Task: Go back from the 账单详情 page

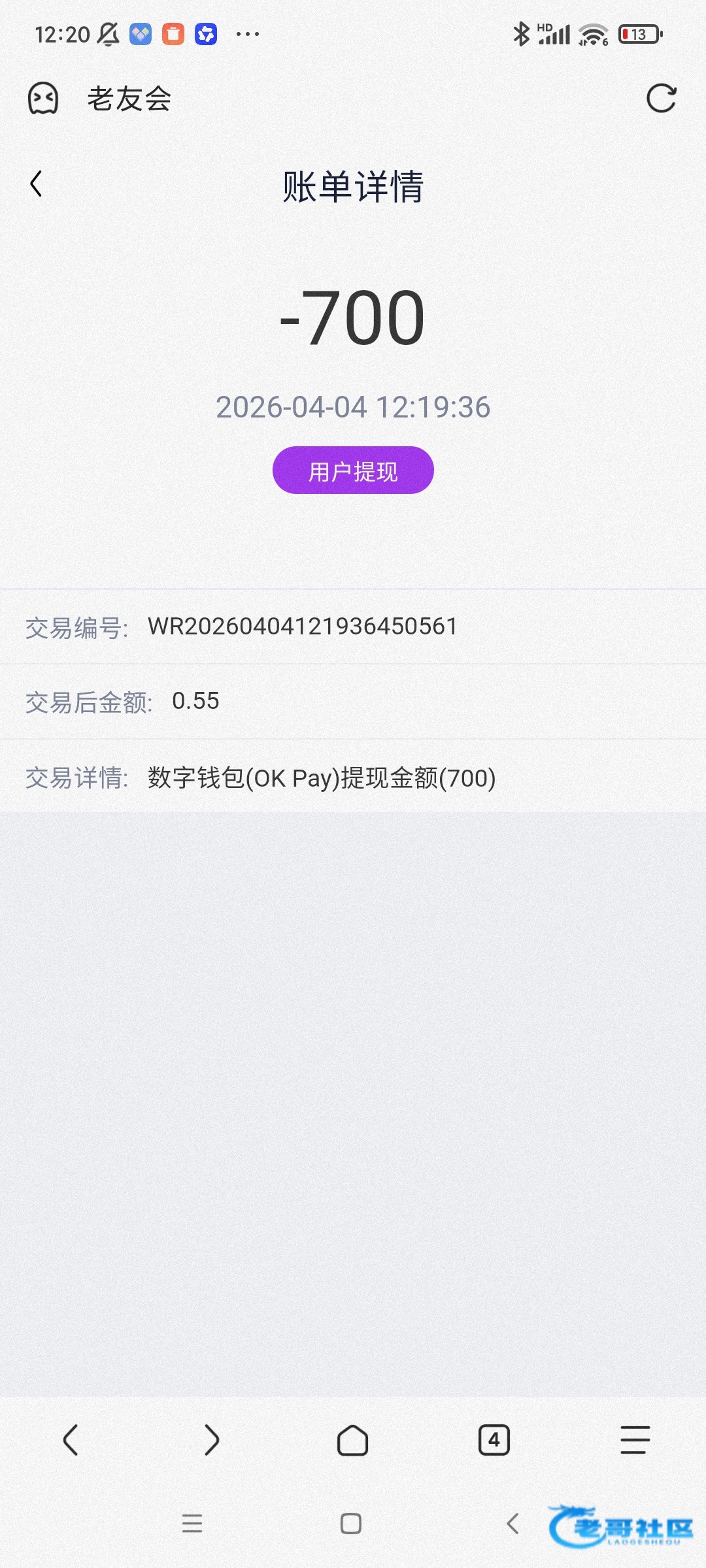Action: point(37,184)
